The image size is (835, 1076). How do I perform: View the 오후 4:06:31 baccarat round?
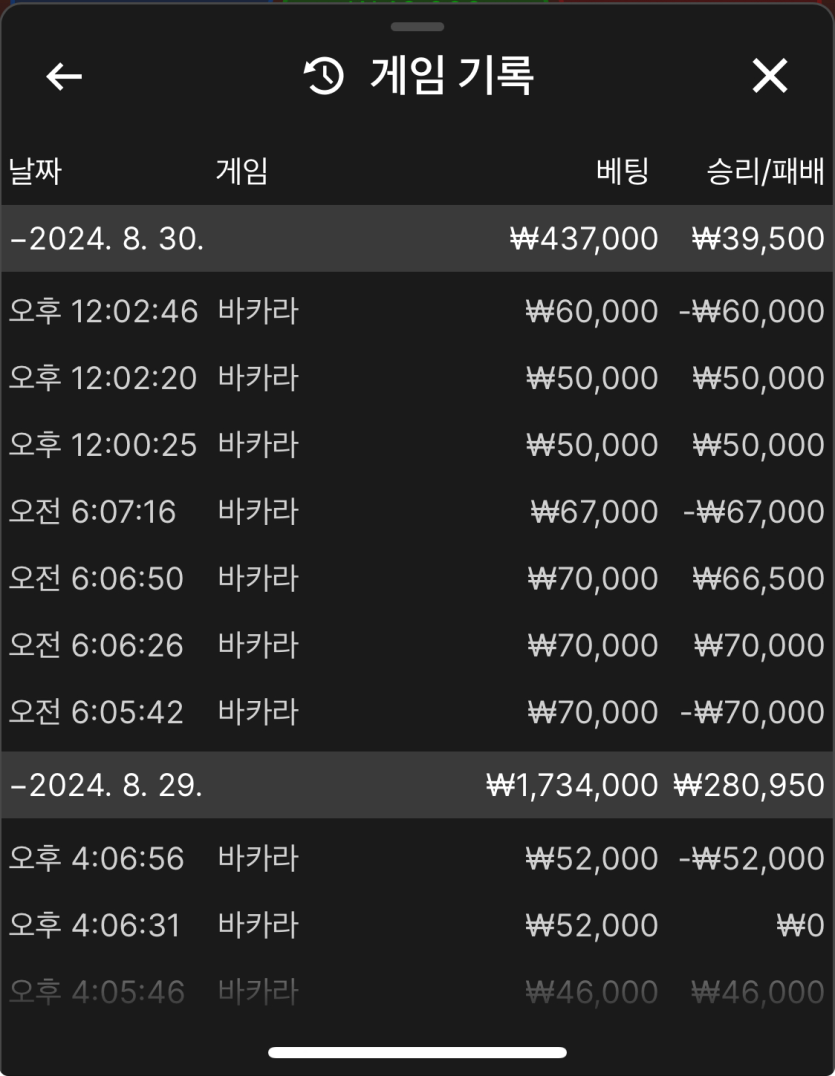click(417, 925)
